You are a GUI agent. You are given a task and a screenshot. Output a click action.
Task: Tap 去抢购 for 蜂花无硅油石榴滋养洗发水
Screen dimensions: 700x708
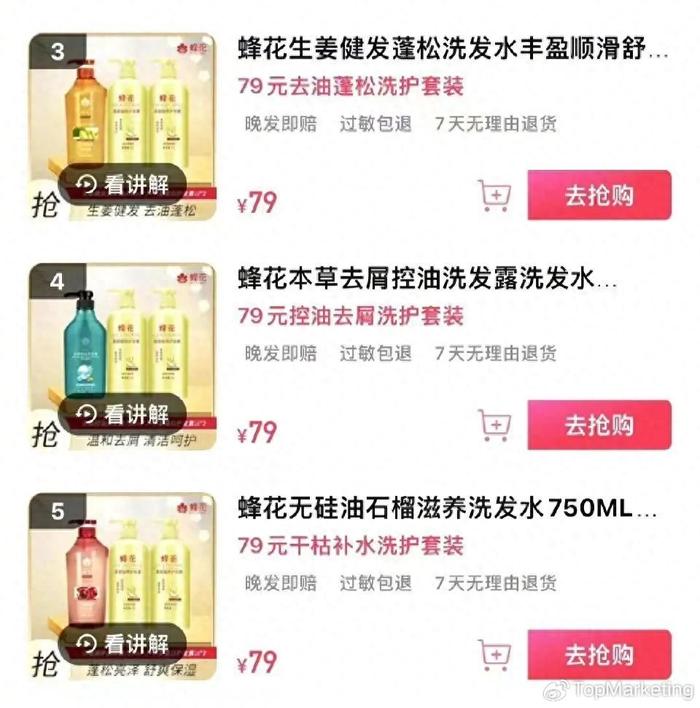[599, 655]
